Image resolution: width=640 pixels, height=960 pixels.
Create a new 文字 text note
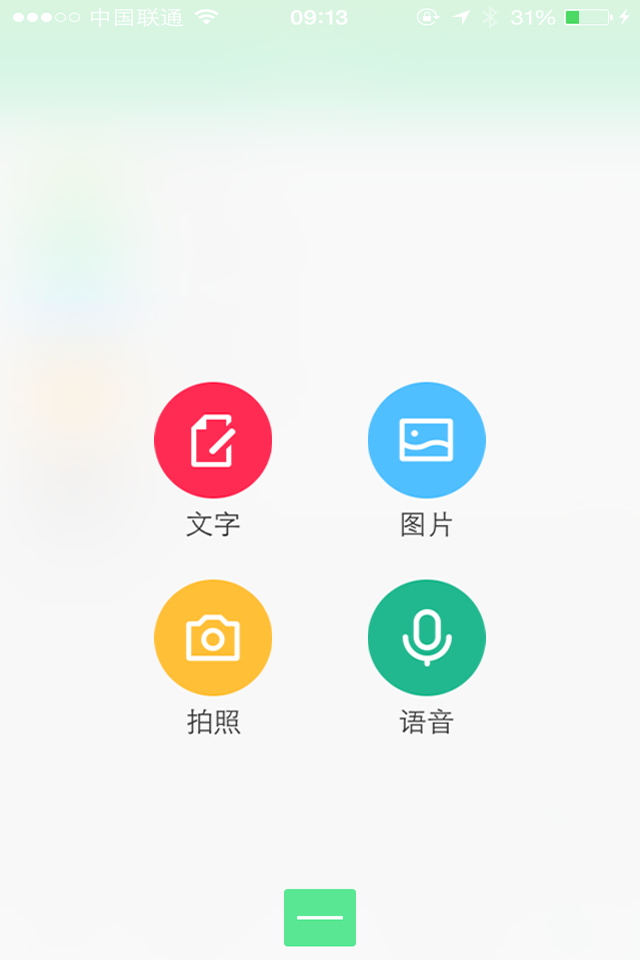point(213,440)
